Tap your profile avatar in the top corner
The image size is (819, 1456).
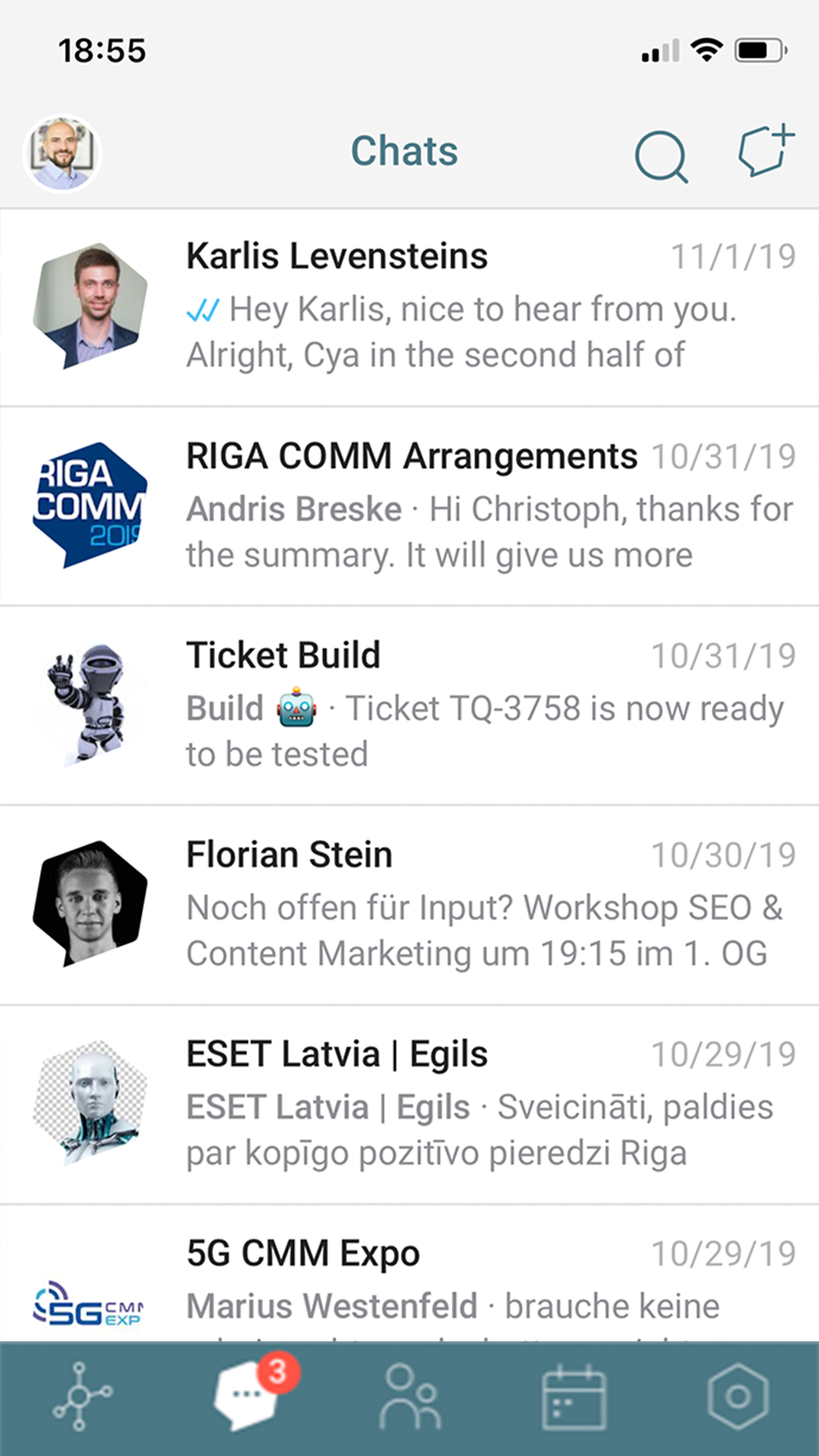coord(63,152)
